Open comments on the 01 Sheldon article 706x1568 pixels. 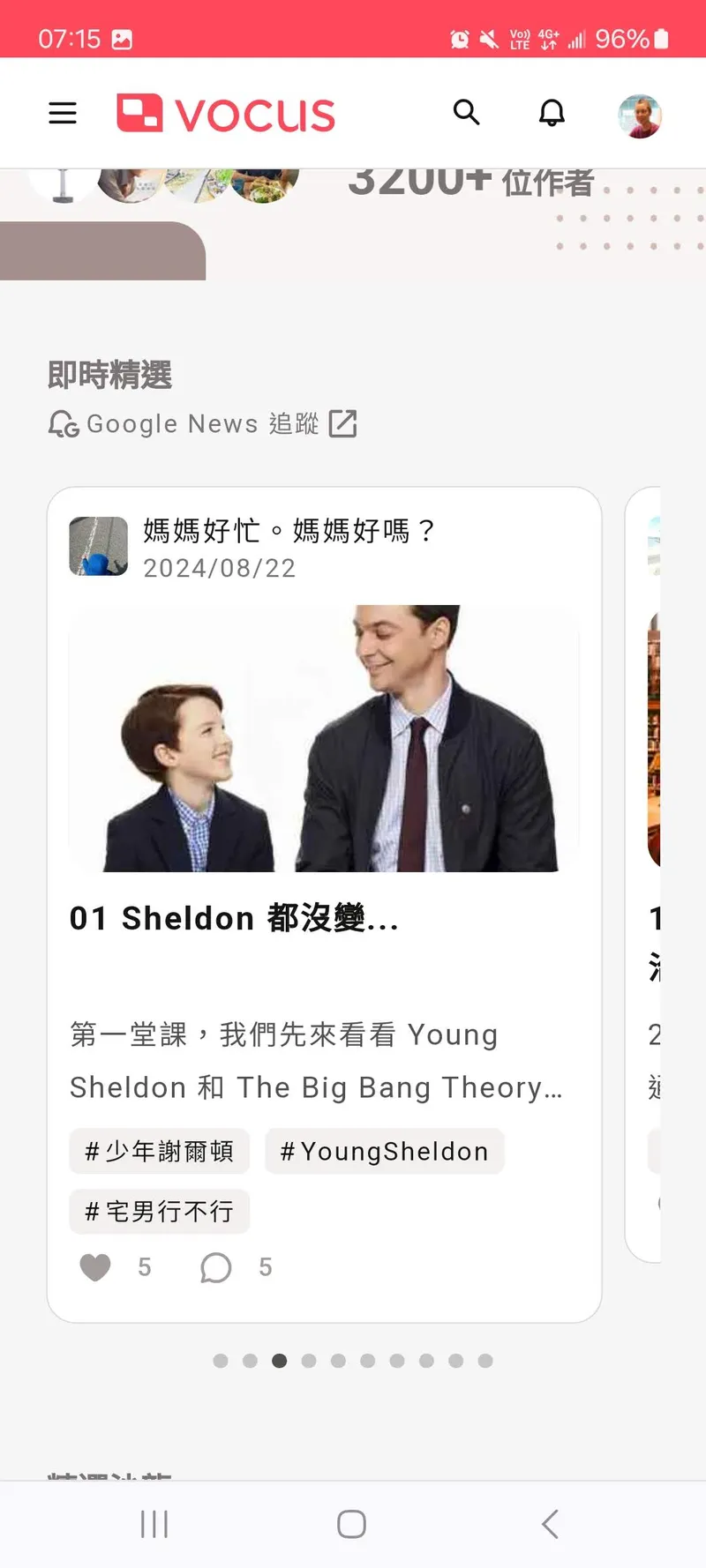tap(216, 1267)
